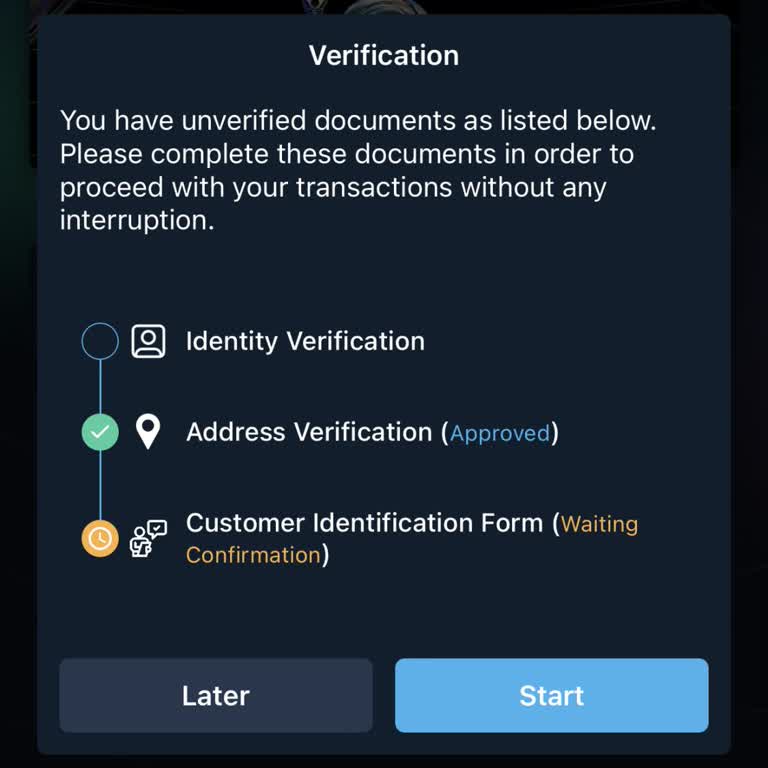This screenshot has height=768, width=768.
Task: Start the document verification process
Action: (x=551, y=695)
